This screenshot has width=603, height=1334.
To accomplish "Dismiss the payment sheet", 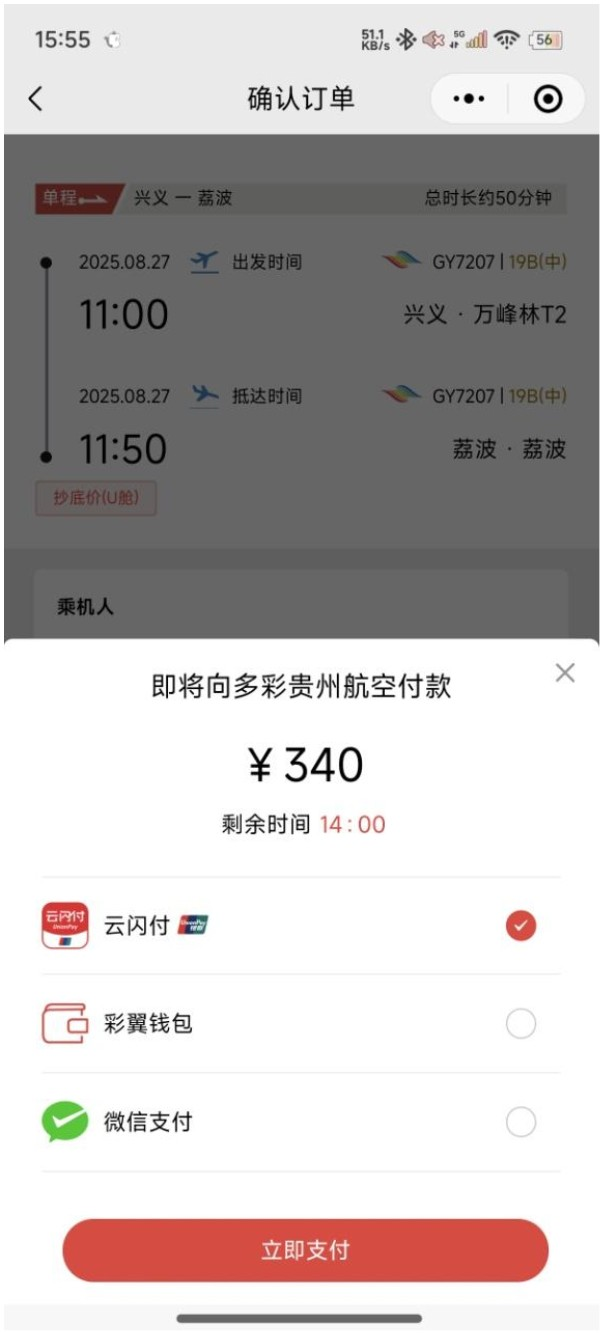I will coord(565,673).
